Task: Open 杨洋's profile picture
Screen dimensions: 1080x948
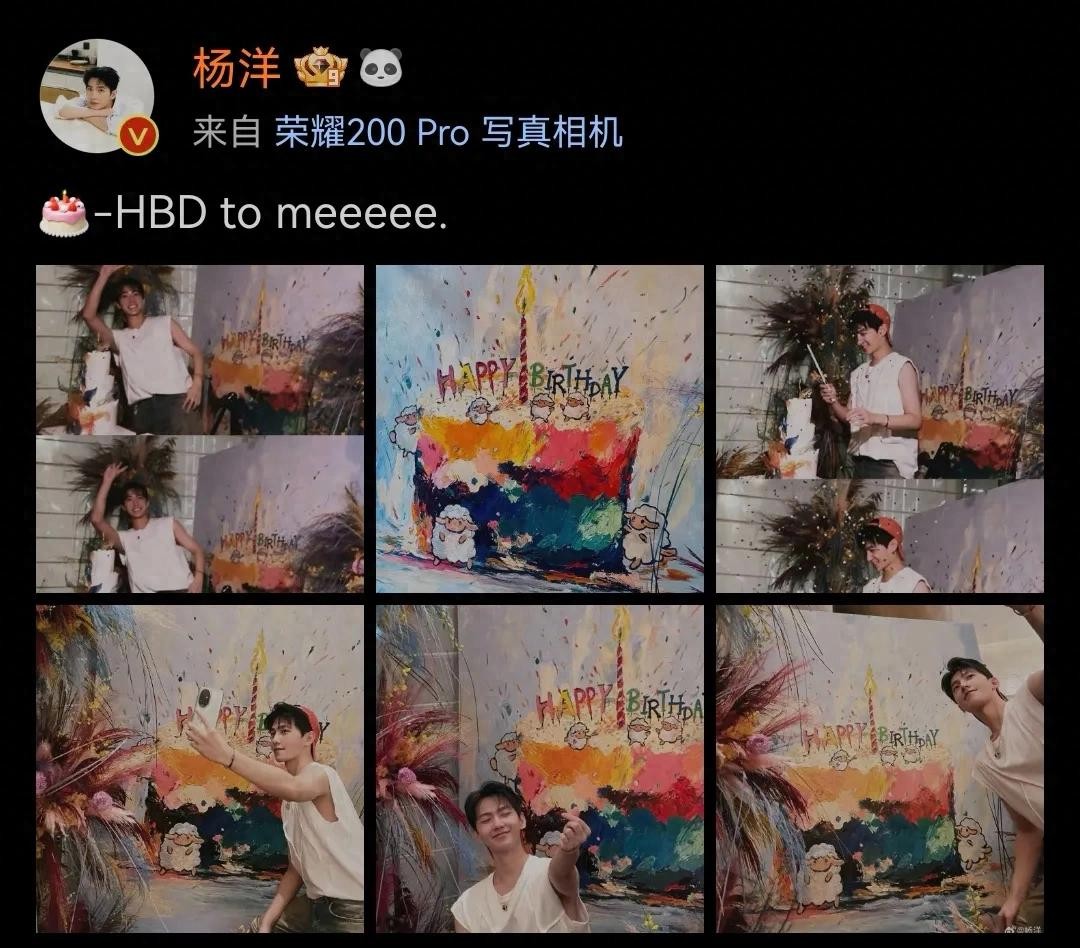Action: pos(97,96)
